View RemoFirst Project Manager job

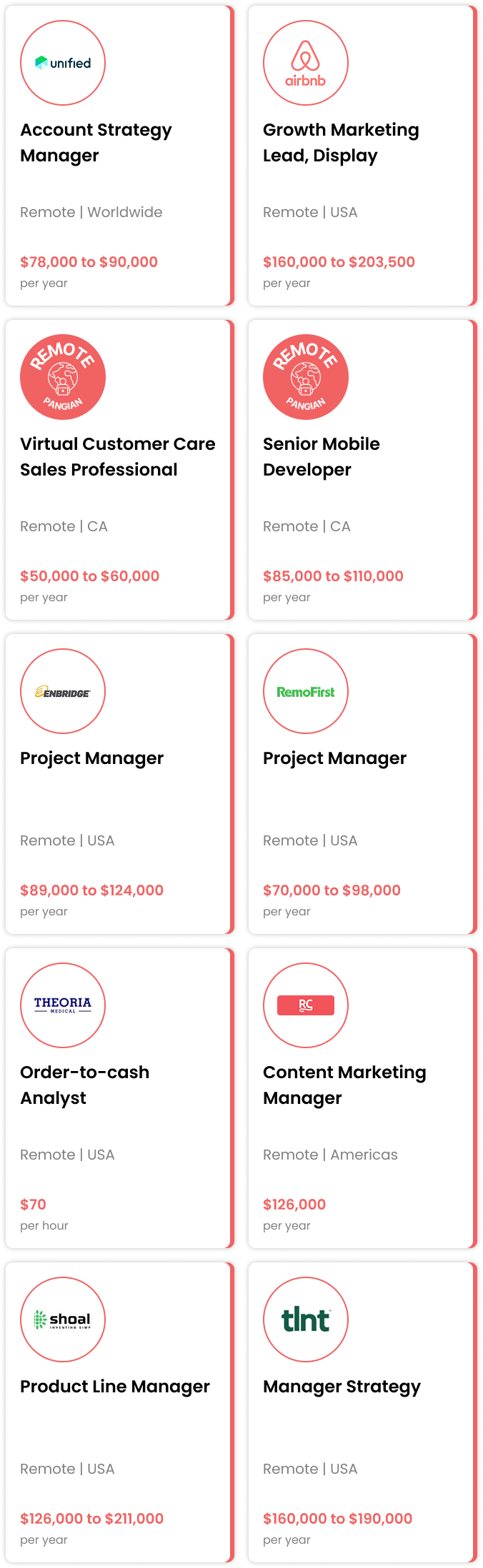362,784
